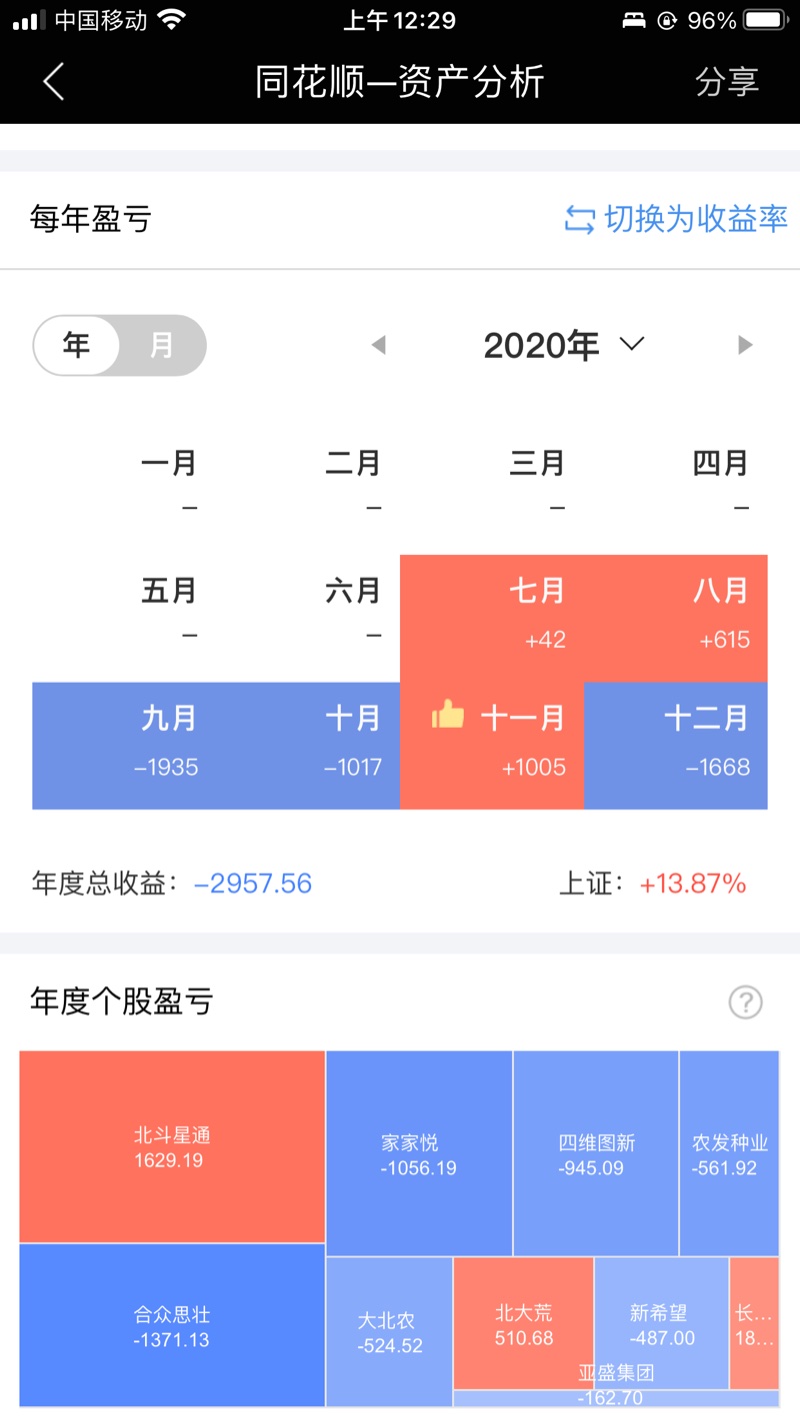Open the 十一月 month tile
The width and height of the screenshot is (800, 1423).
click(x=492, y=745)
